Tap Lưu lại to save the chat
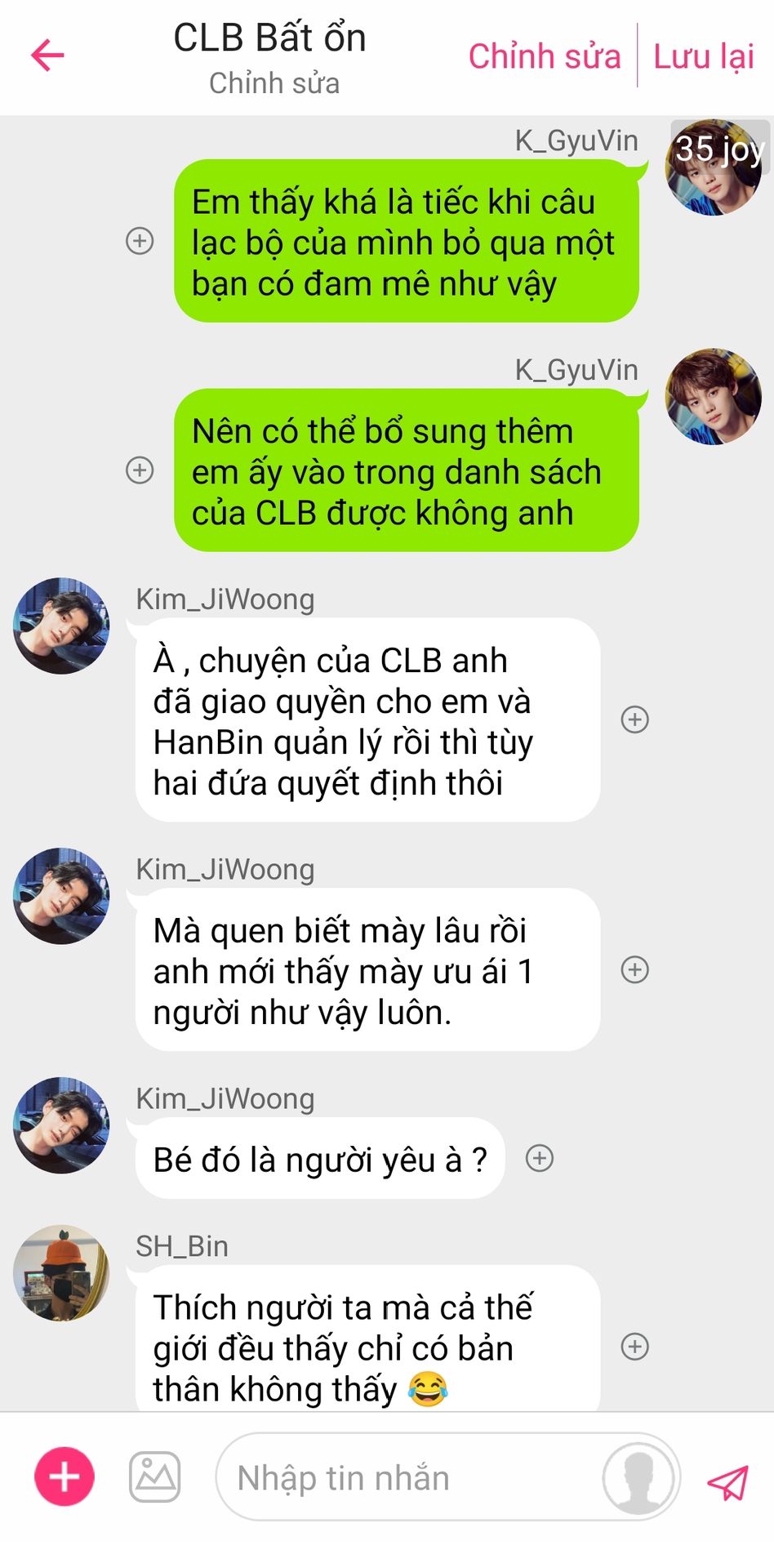The width and height of the screenshot is (774, 1568). (703, 56)
